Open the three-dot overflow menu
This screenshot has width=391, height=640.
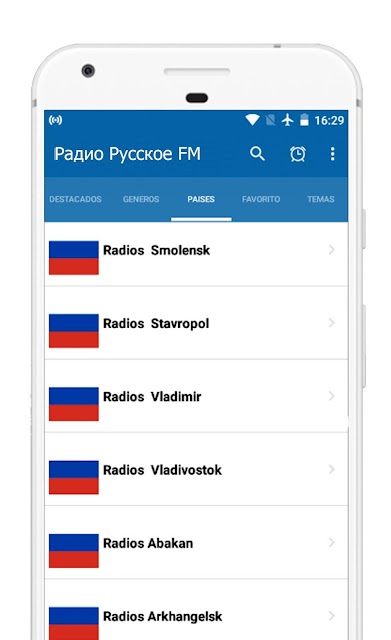(332, 154)
